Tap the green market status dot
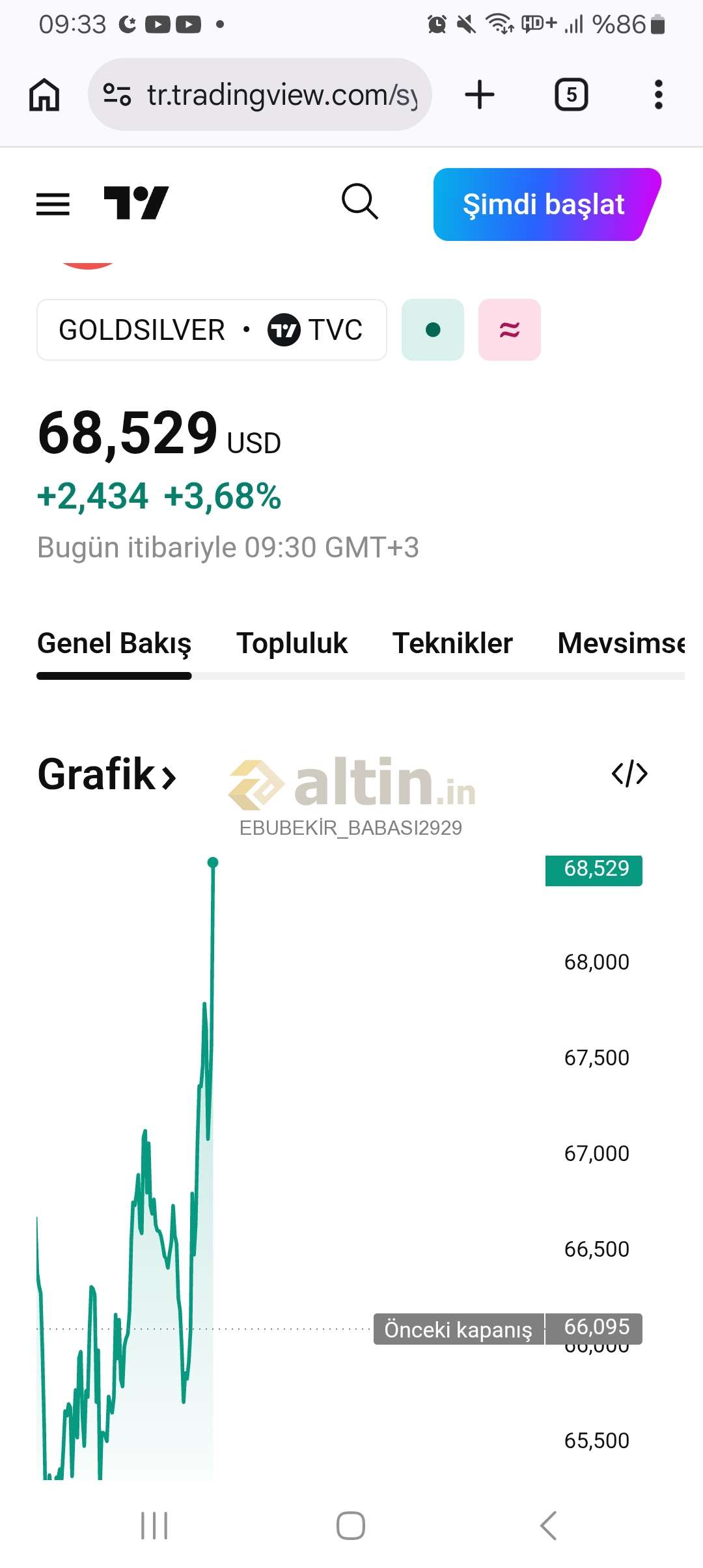 point(433,330)
